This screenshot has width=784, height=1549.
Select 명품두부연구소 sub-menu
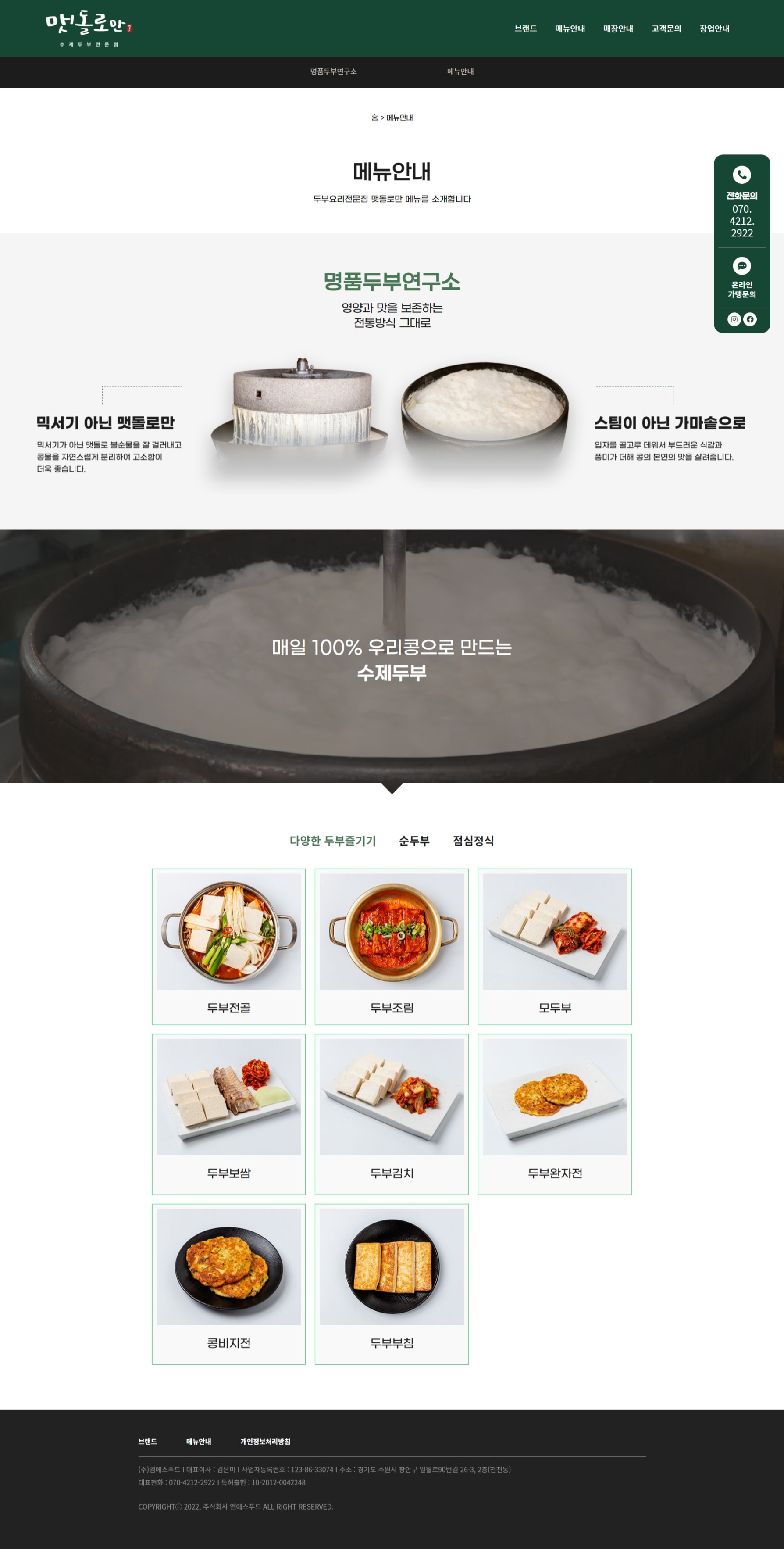tap(333, 72)
